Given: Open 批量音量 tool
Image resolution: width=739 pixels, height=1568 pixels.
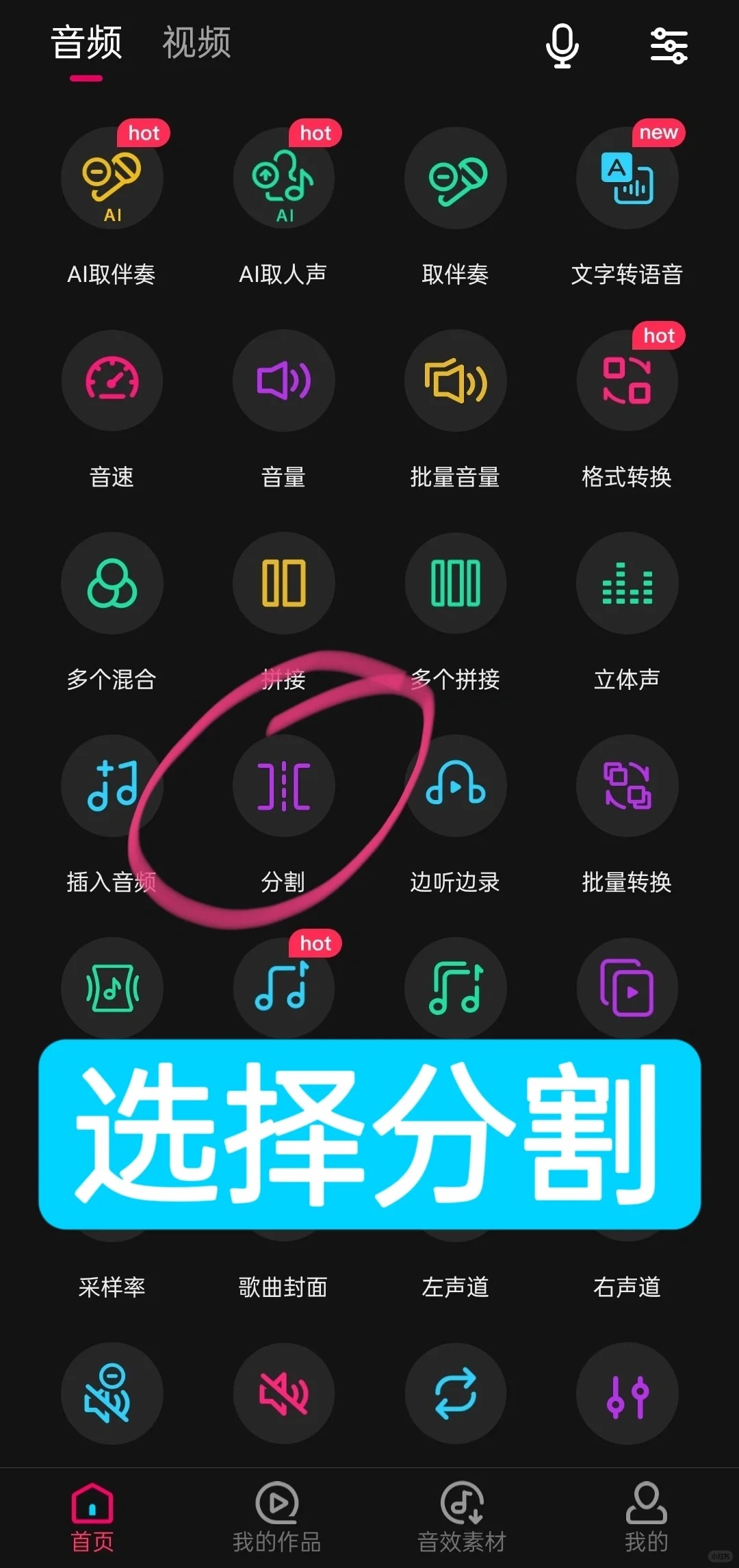Looking at the screenshot, I should point(456,381).
